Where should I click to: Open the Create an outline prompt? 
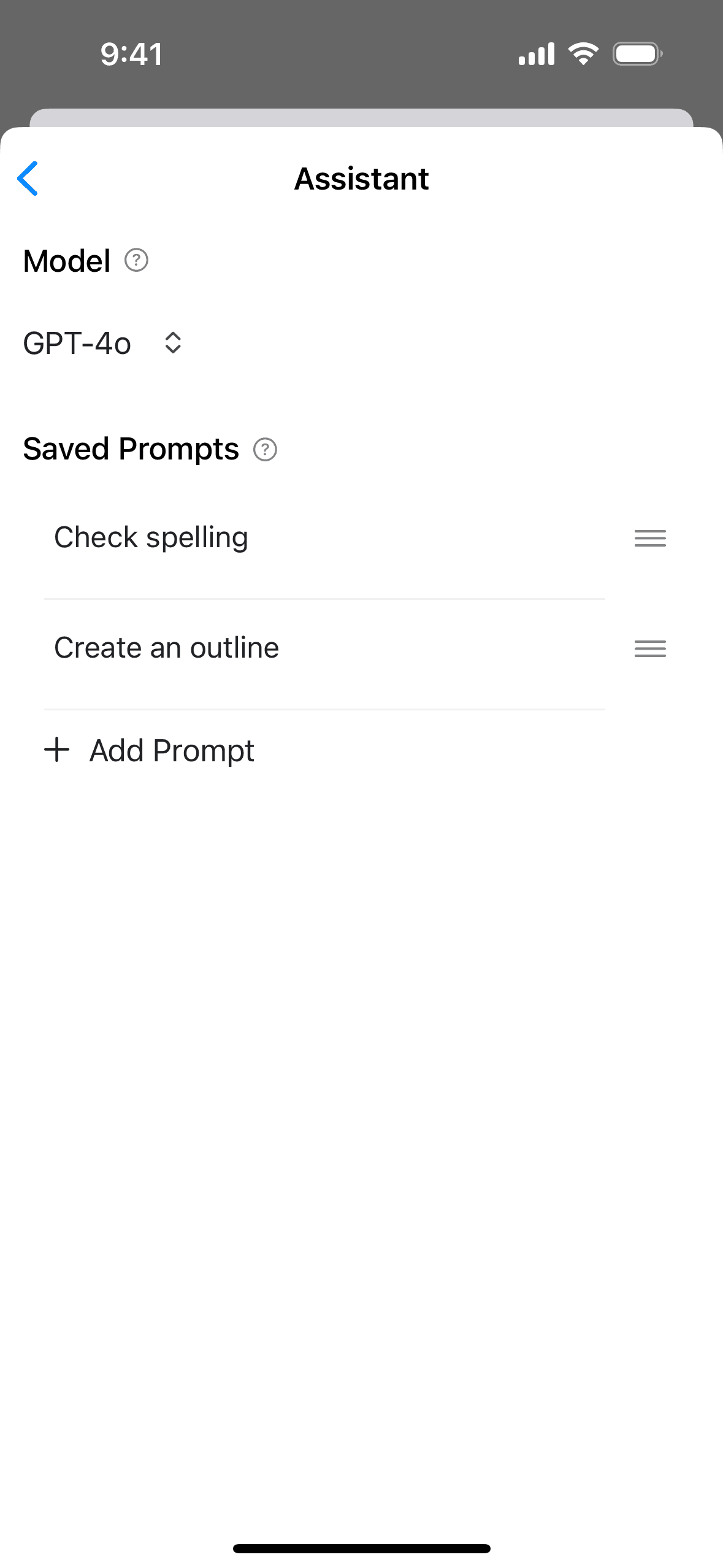(166, 648)
